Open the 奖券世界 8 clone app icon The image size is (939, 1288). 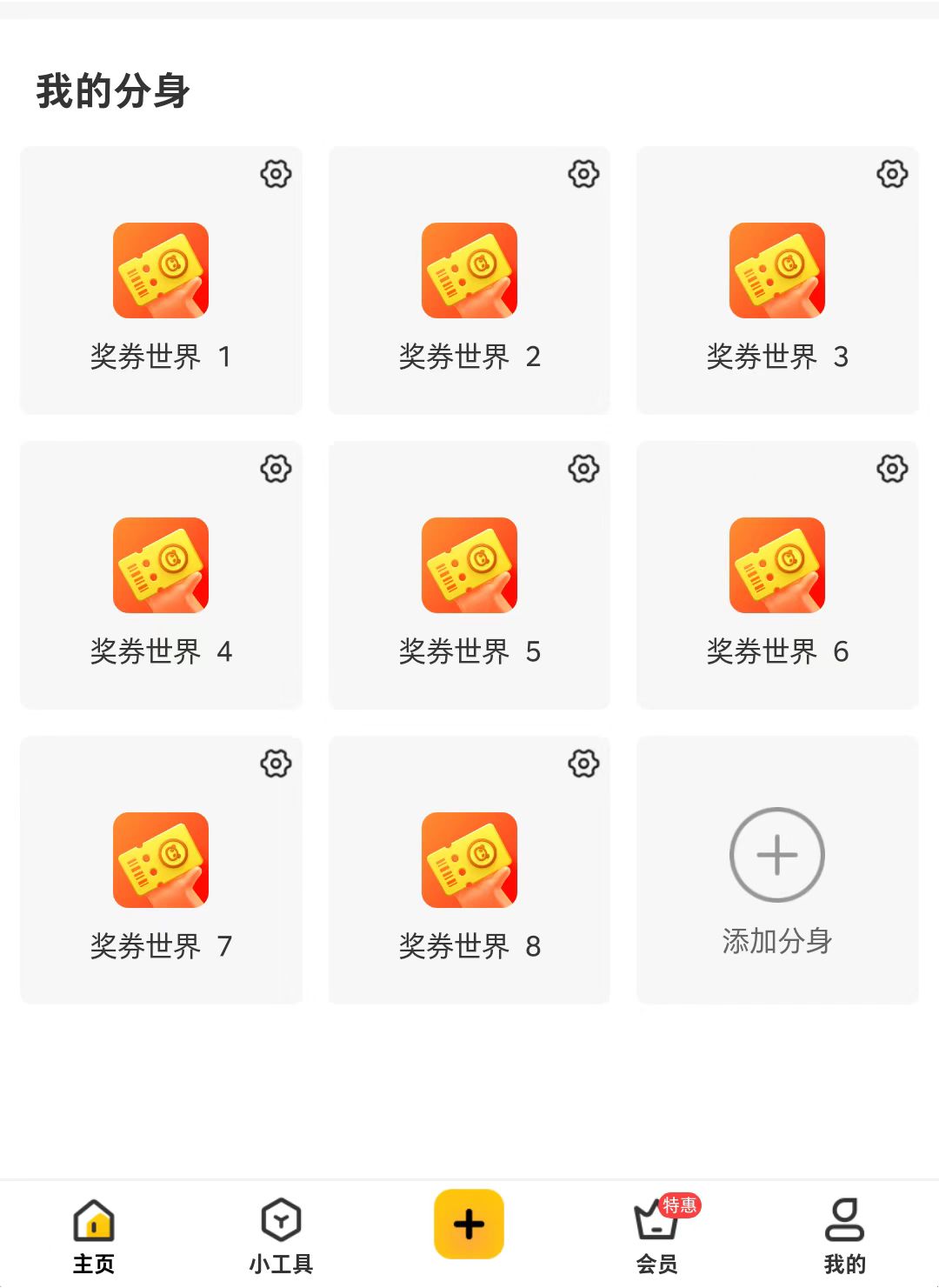[469, 860]
